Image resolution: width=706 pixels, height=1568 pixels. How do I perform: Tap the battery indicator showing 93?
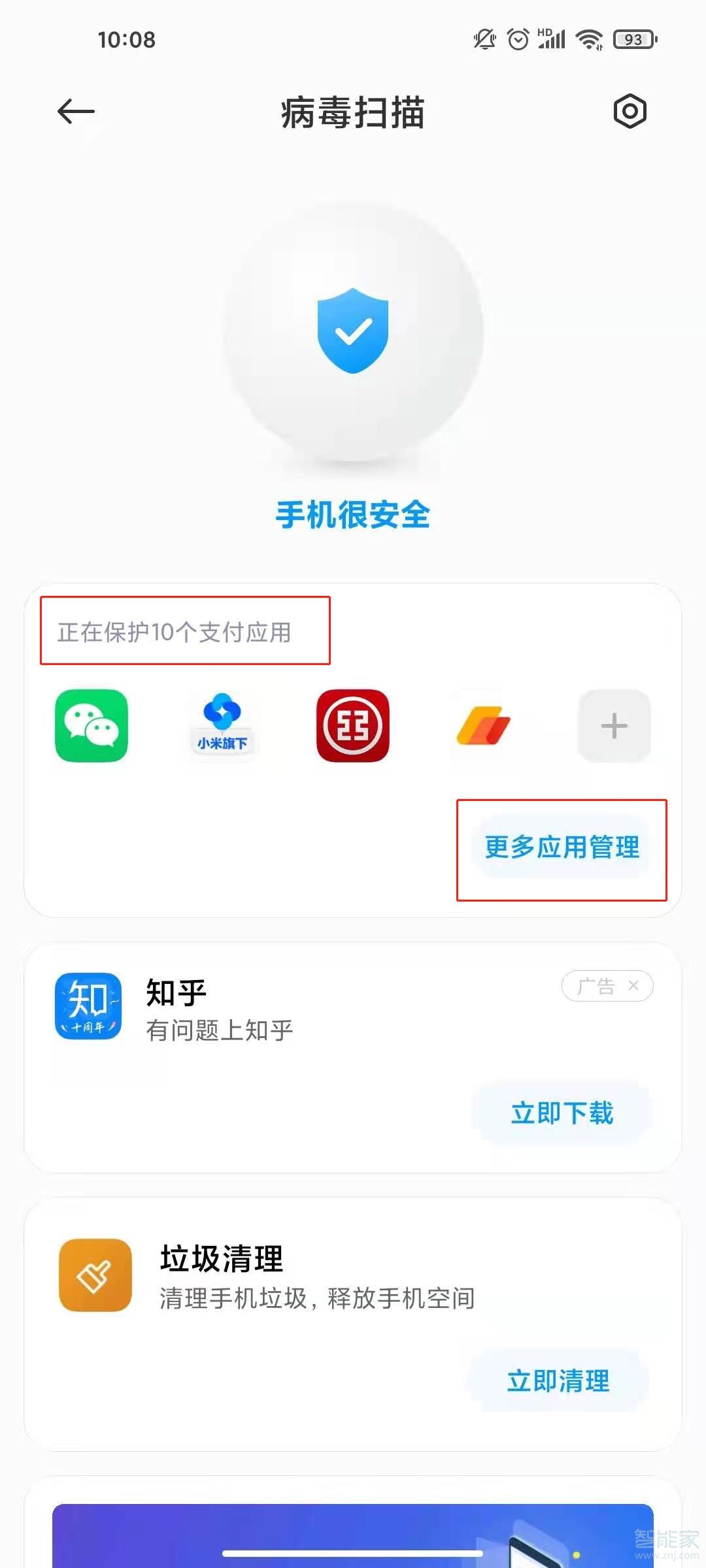631,39
